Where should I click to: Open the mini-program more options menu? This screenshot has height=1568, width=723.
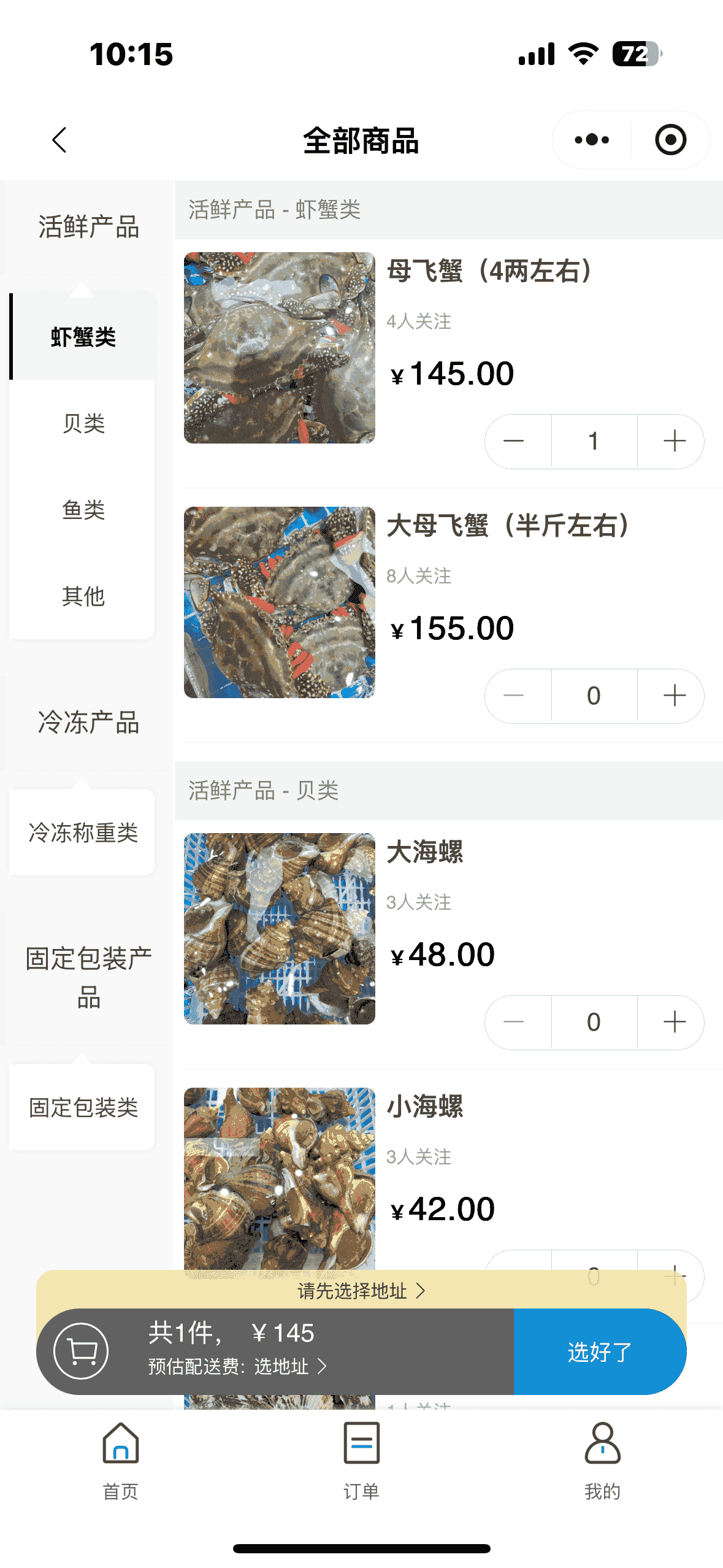point(592,140)
